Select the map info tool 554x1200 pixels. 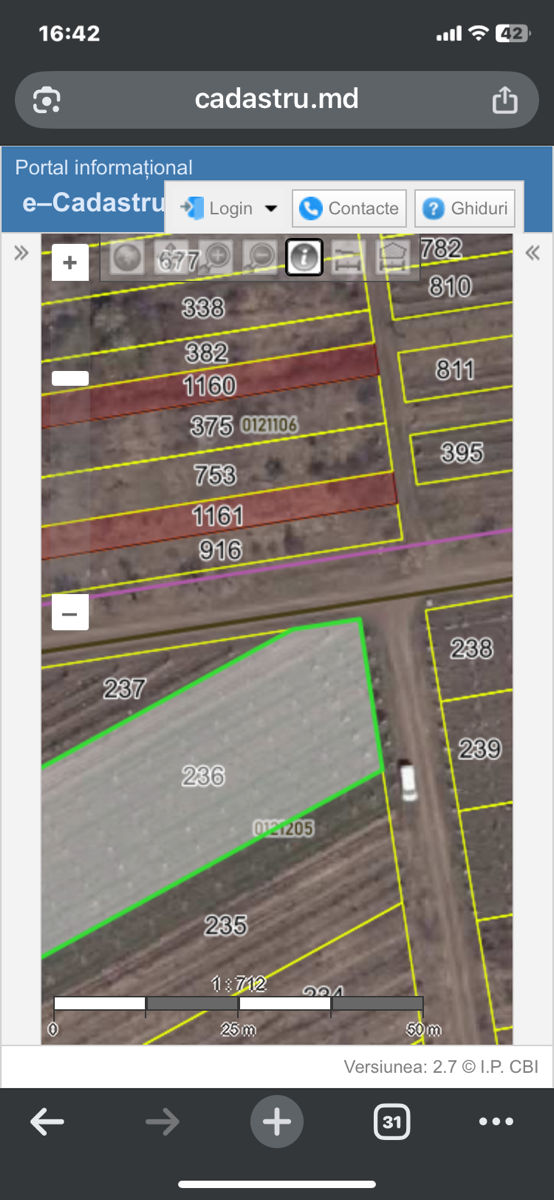[x=303, y=258]
